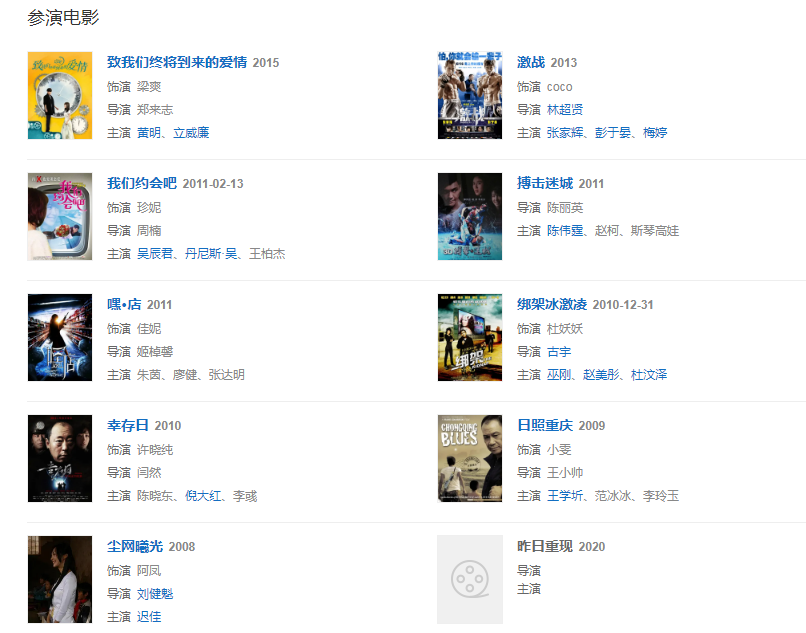
Task: Open director 古宇's link
Action: click(559, 352)
